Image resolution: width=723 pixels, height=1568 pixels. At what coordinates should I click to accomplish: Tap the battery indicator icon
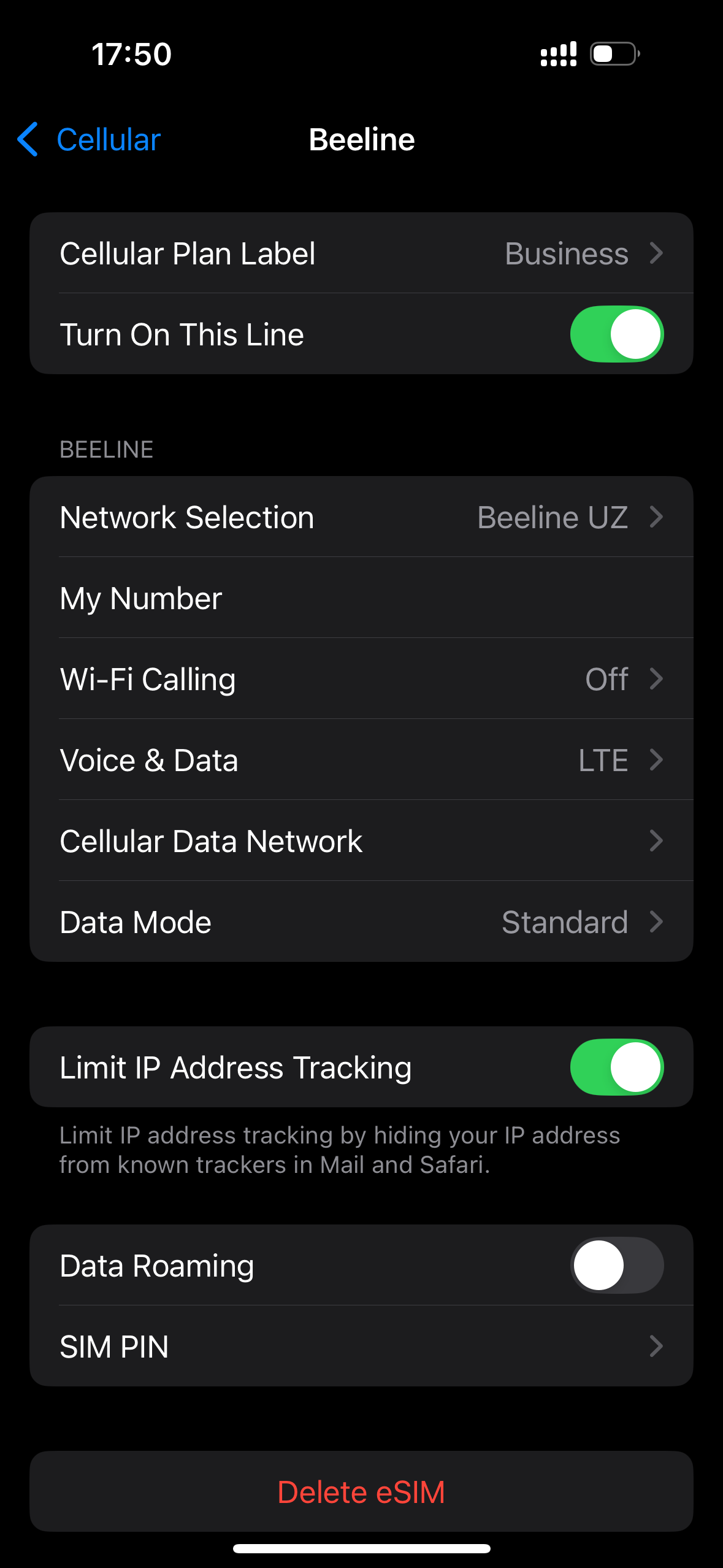pos(613,54)
